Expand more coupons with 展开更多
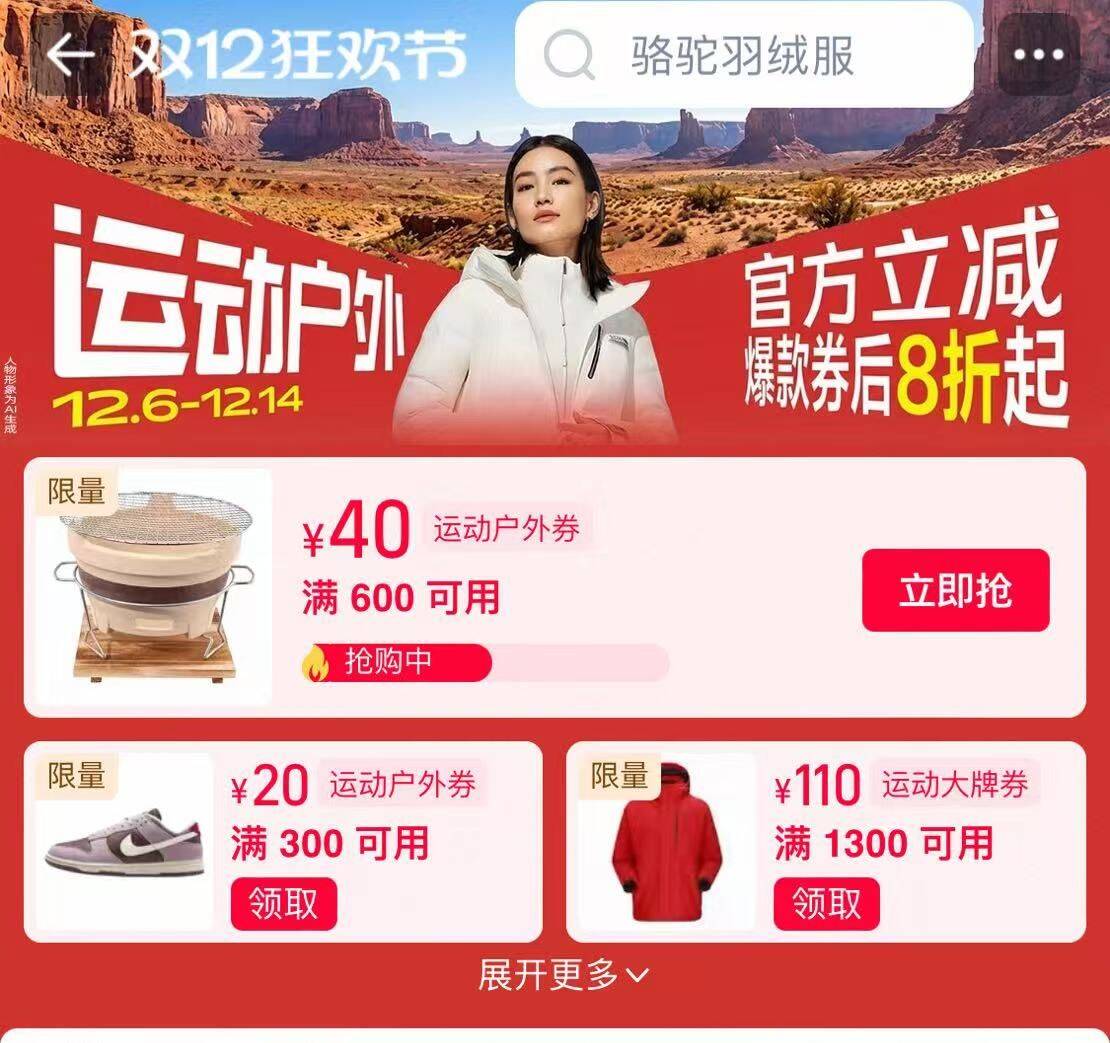This screenshot has height=1043, width=1110. pos(563,974)
